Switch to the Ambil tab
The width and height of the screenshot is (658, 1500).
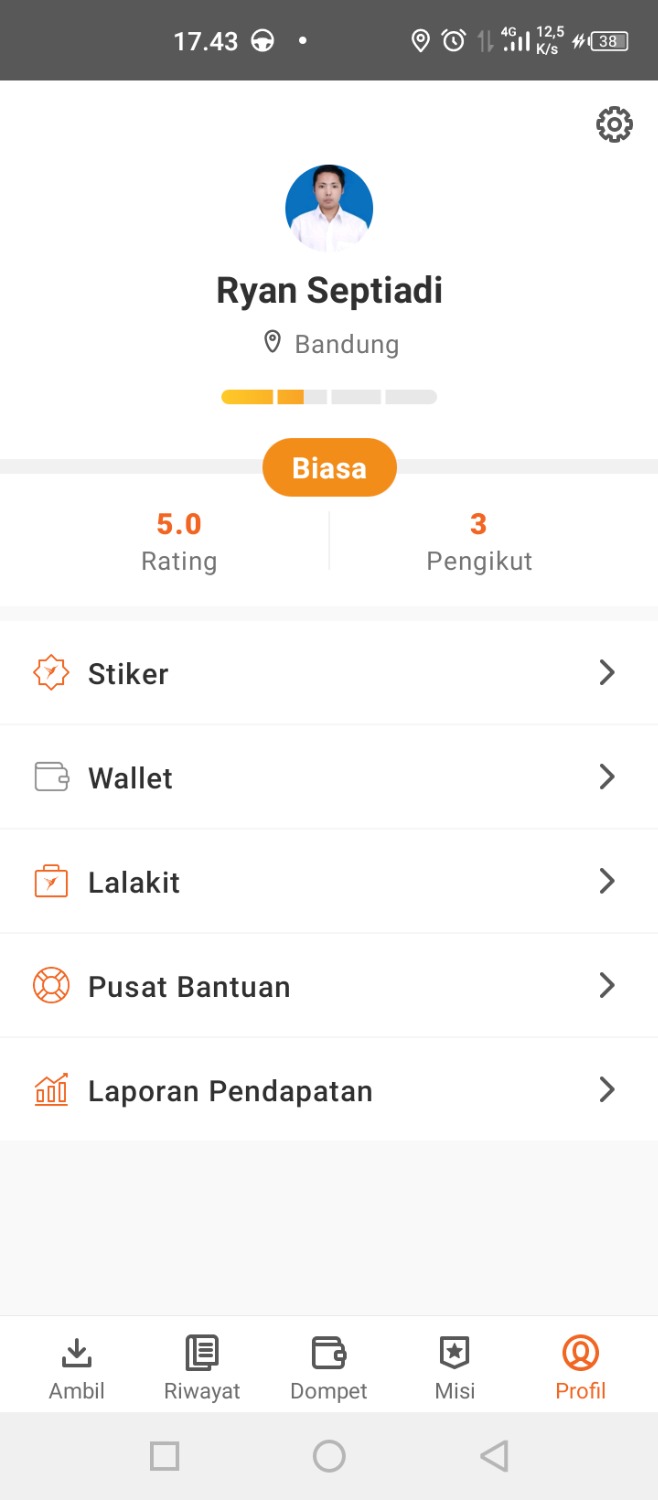click(x=77, y=1368)
